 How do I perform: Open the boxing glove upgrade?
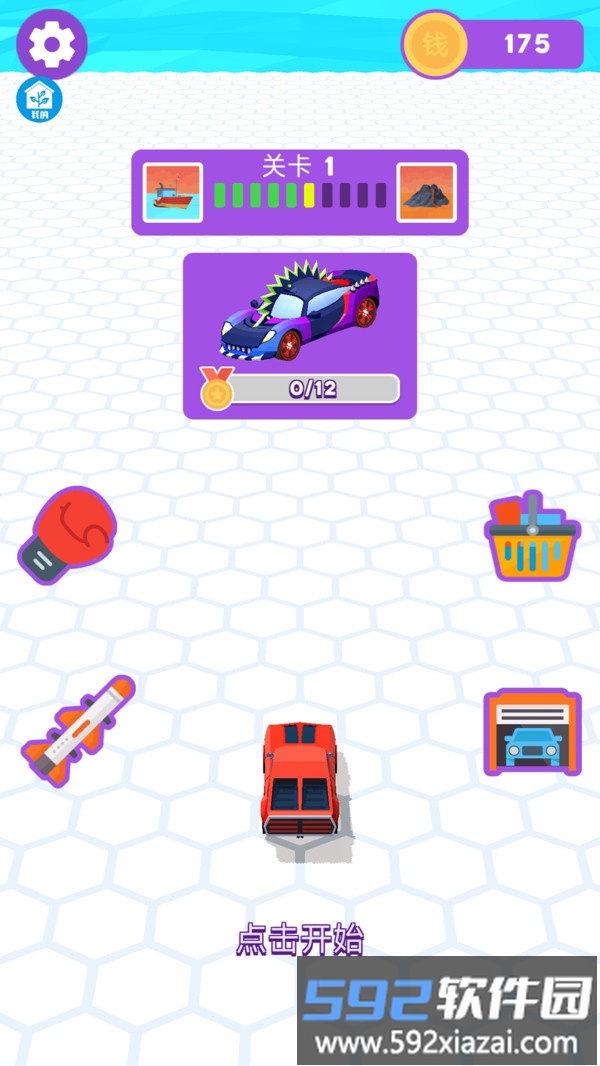(68, 534)
